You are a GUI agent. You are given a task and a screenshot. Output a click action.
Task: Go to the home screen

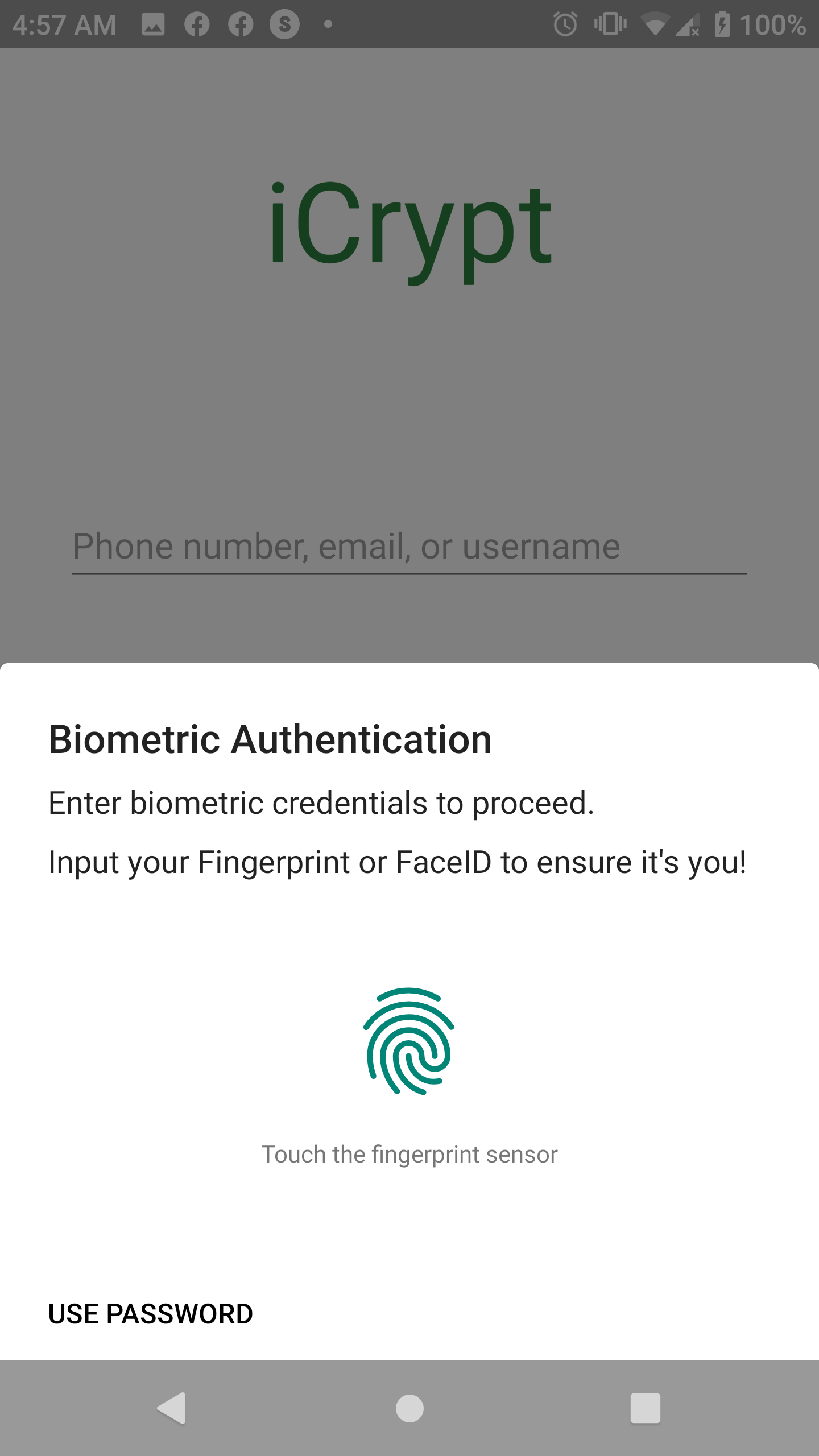pos(409,1408)
